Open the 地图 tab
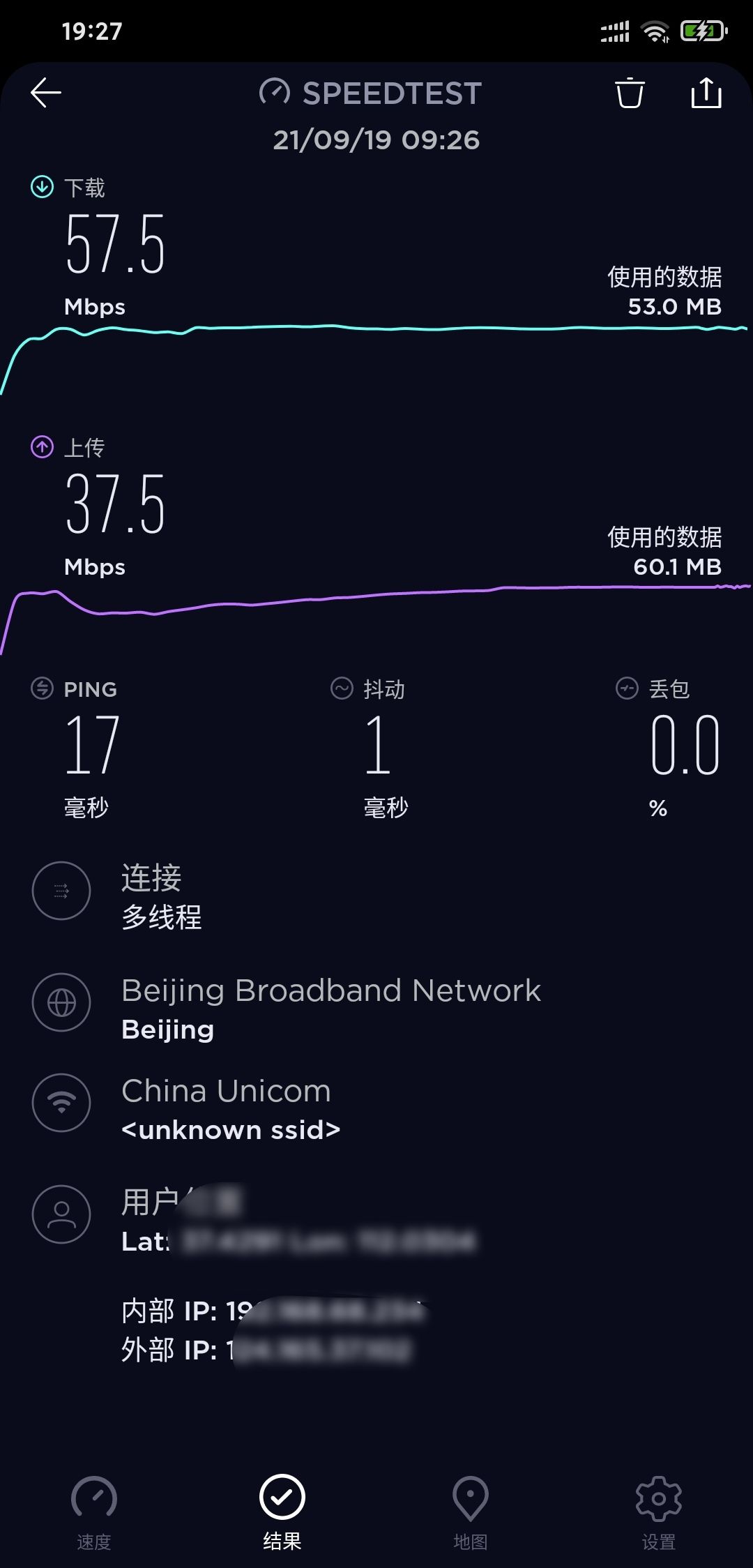The image size is (753, 1568). (x=471, y=1512)
